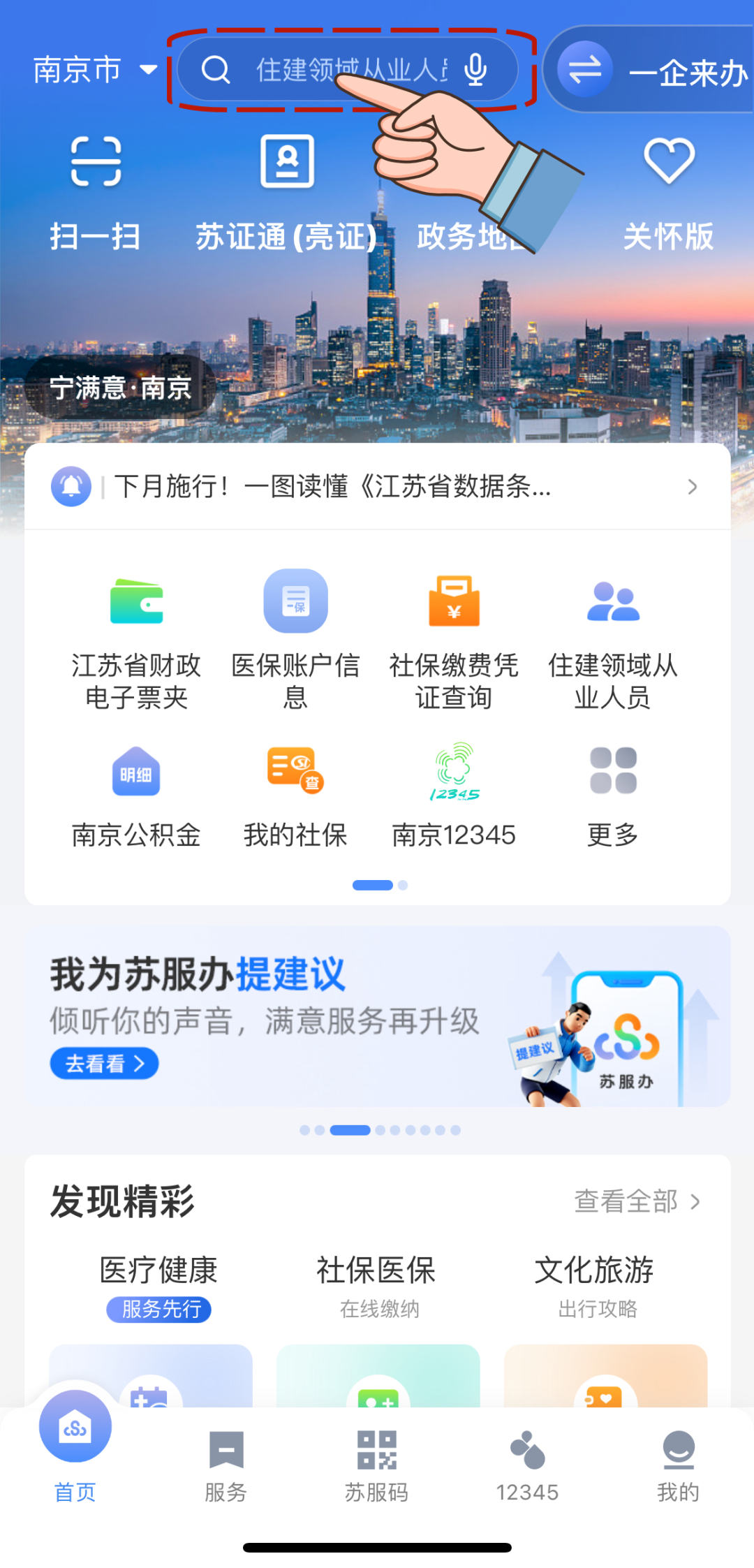The image size is (754, 1568).
Task: Jump to the second services page dot
Action: click(x=402, y=885)
